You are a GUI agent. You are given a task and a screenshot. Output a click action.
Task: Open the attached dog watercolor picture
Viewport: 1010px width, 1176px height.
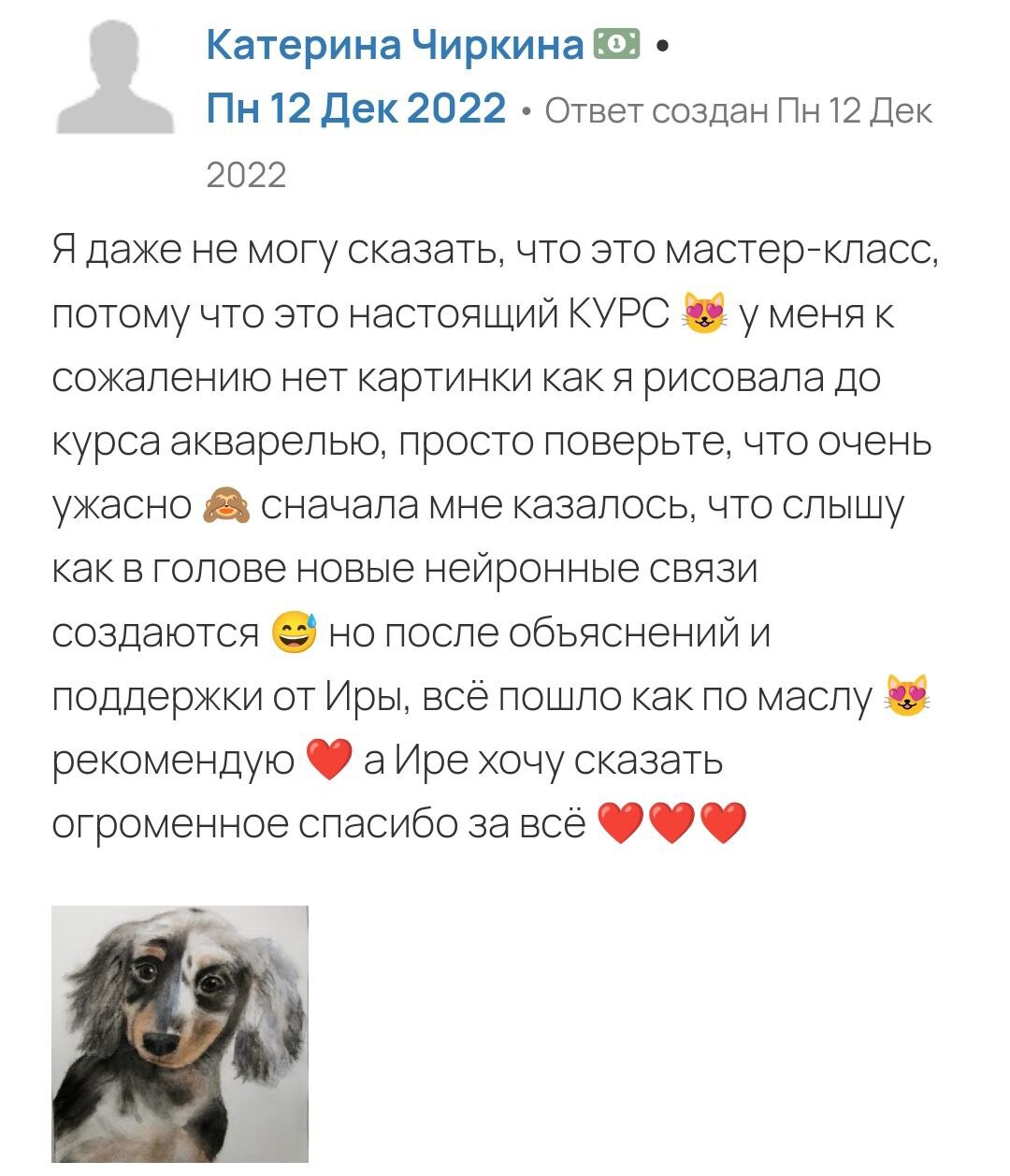click(x=180, y=1034)
